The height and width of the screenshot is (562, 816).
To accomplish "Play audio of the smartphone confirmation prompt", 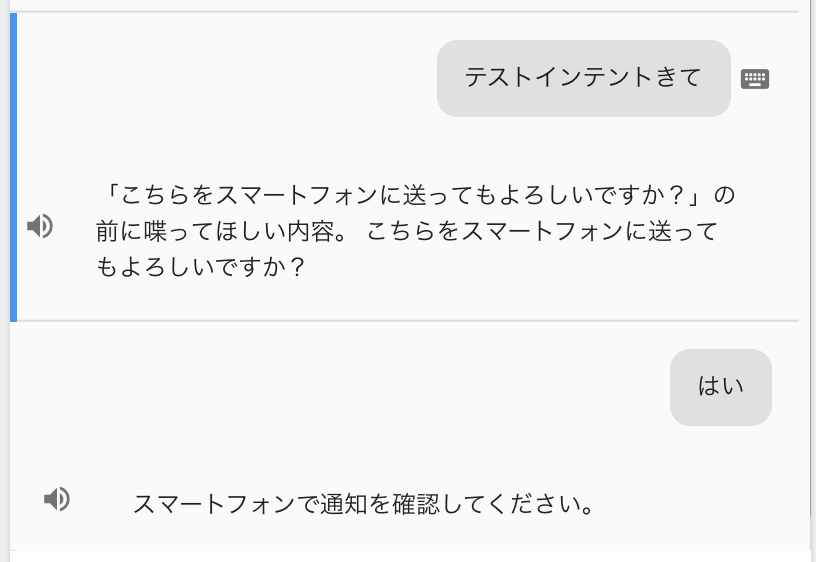I will click(40, 226).
